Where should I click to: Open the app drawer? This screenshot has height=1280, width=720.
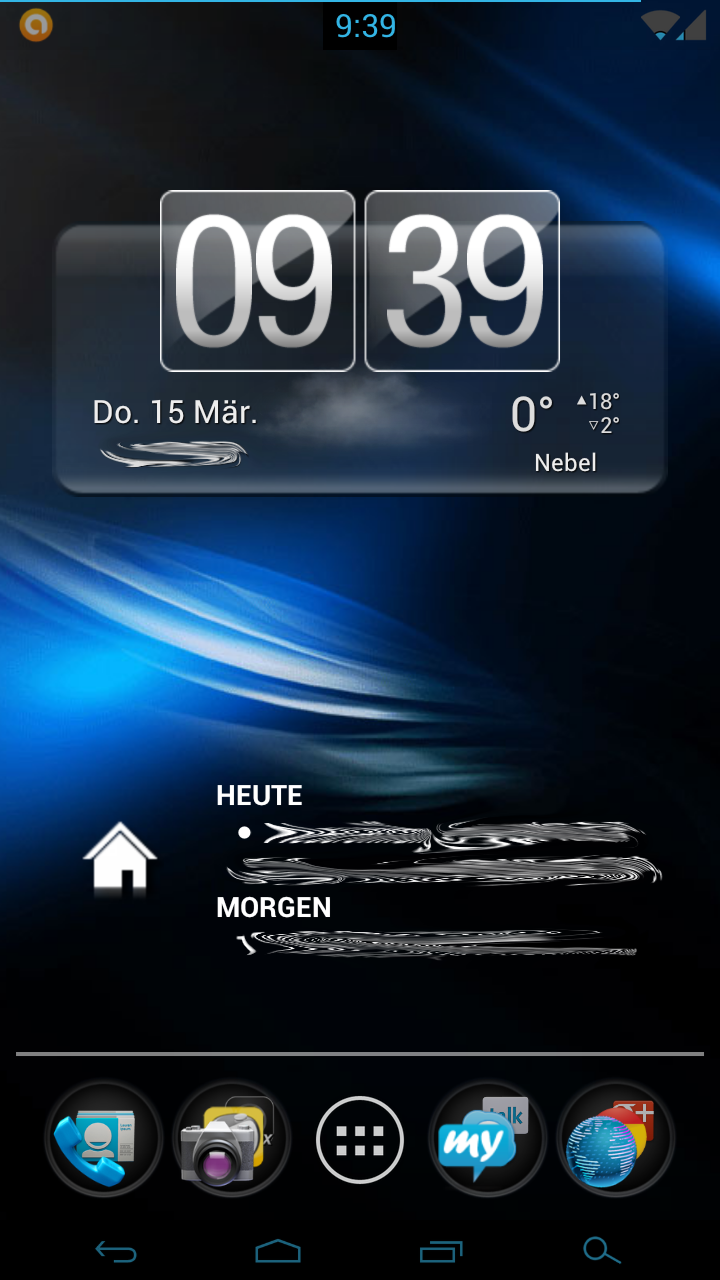coord(360,1140)
